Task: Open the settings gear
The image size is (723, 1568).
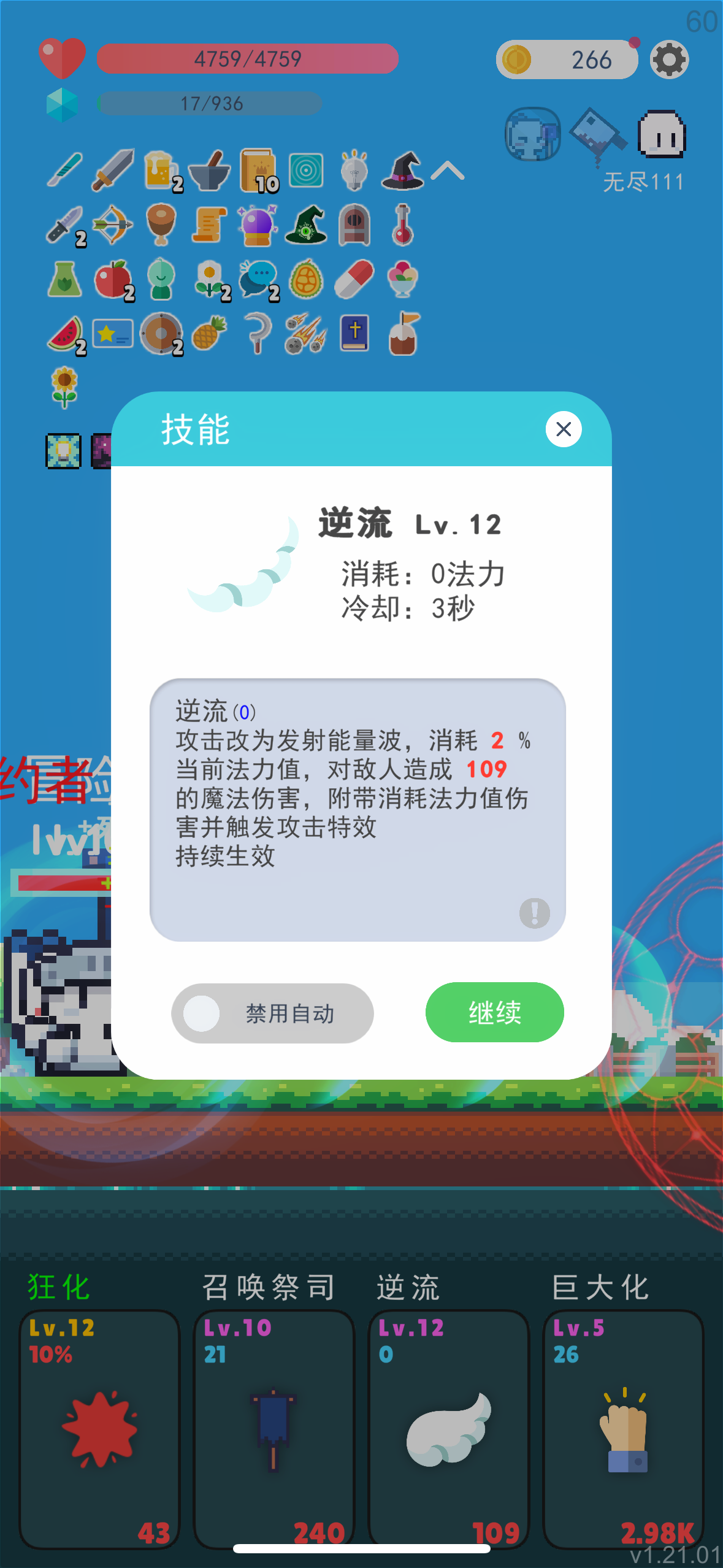Action: tap(668, 59)
